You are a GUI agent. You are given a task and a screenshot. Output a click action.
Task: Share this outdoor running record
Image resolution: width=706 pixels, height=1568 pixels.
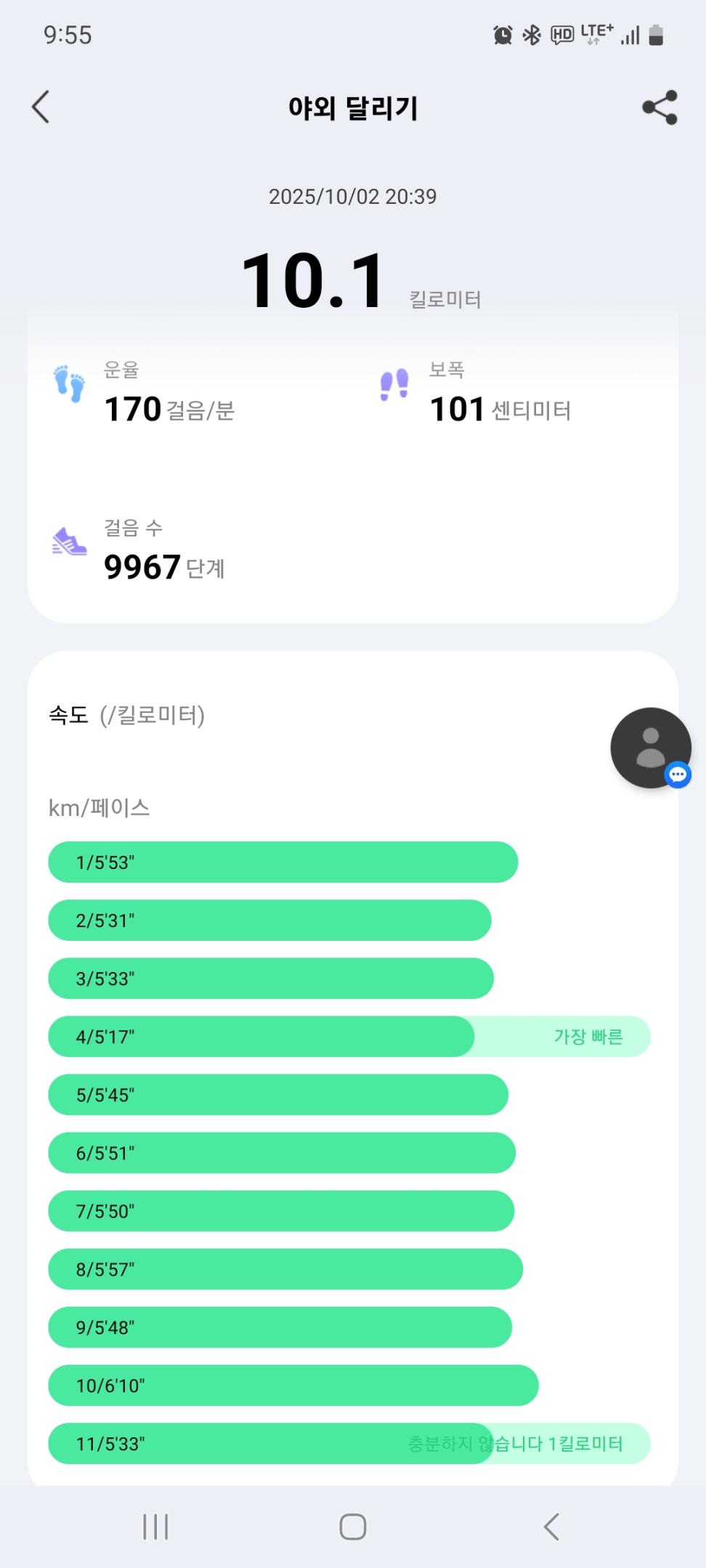coord(660,107)
